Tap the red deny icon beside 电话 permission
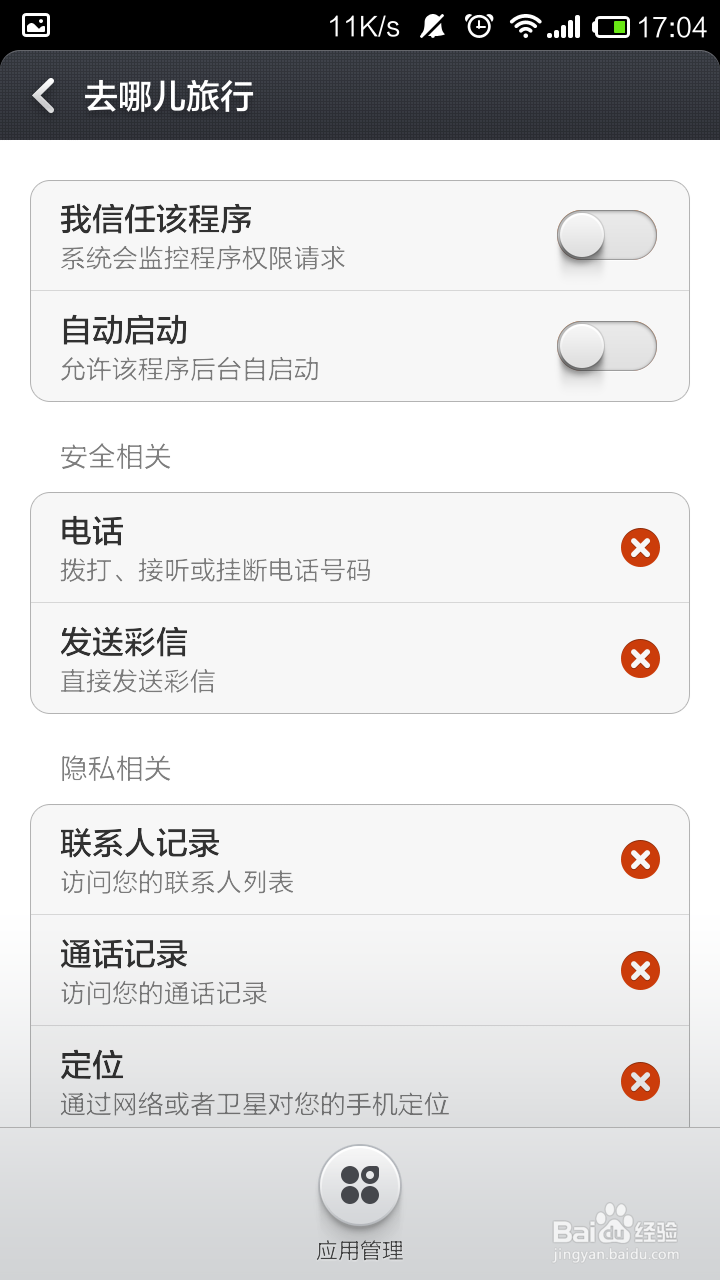The image size is (720, 1280). (x=640, y=548)
